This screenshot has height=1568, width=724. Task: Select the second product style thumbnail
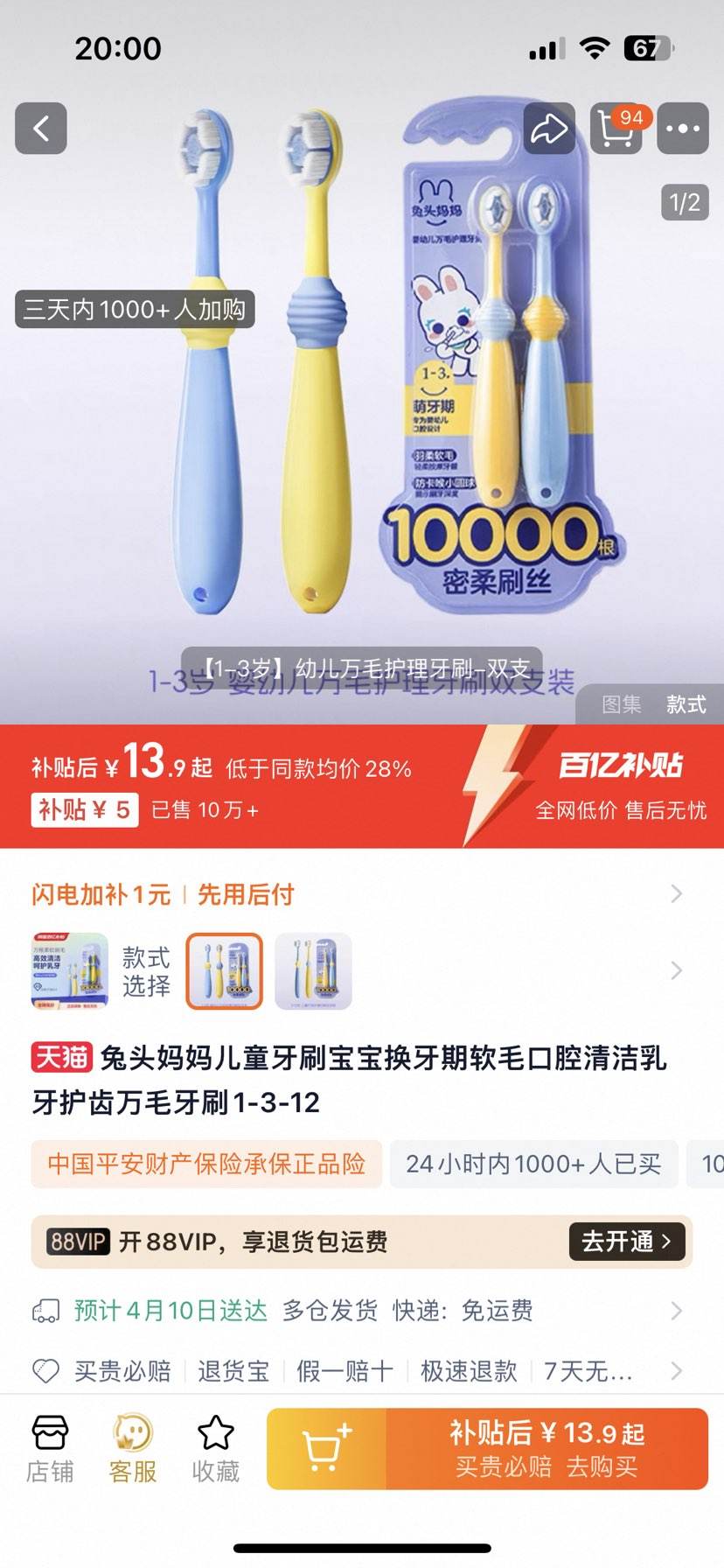(x=313, y=971)
